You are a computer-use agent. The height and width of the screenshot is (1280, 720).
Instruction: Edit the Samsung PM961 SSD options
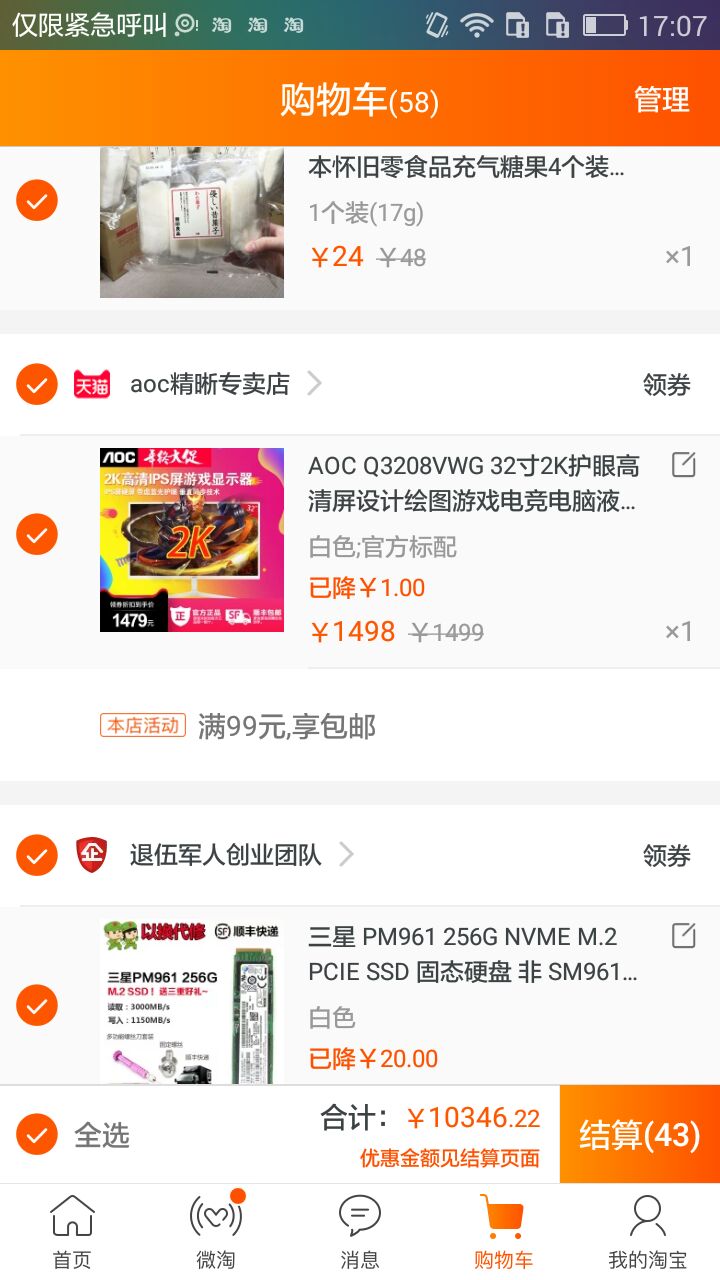point(684,936)
